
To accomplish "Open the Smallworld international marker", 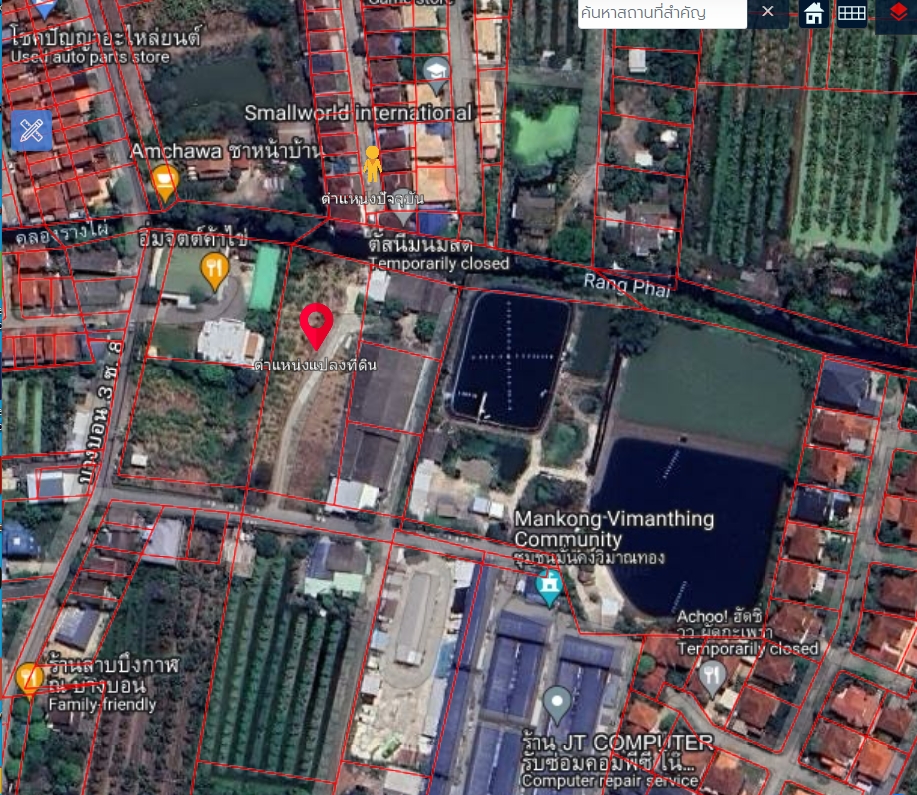I will click(435, 72).
